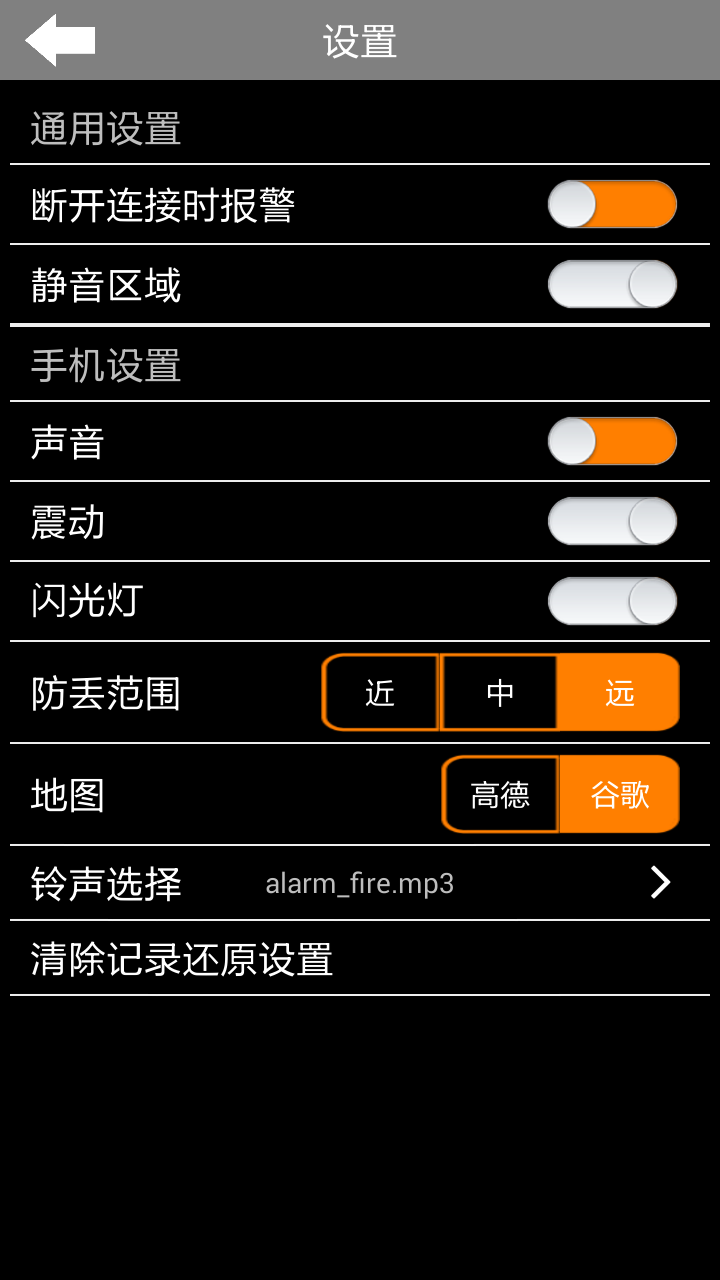
Task: Switch the map to 谷歌
Action: pos(619,795)
